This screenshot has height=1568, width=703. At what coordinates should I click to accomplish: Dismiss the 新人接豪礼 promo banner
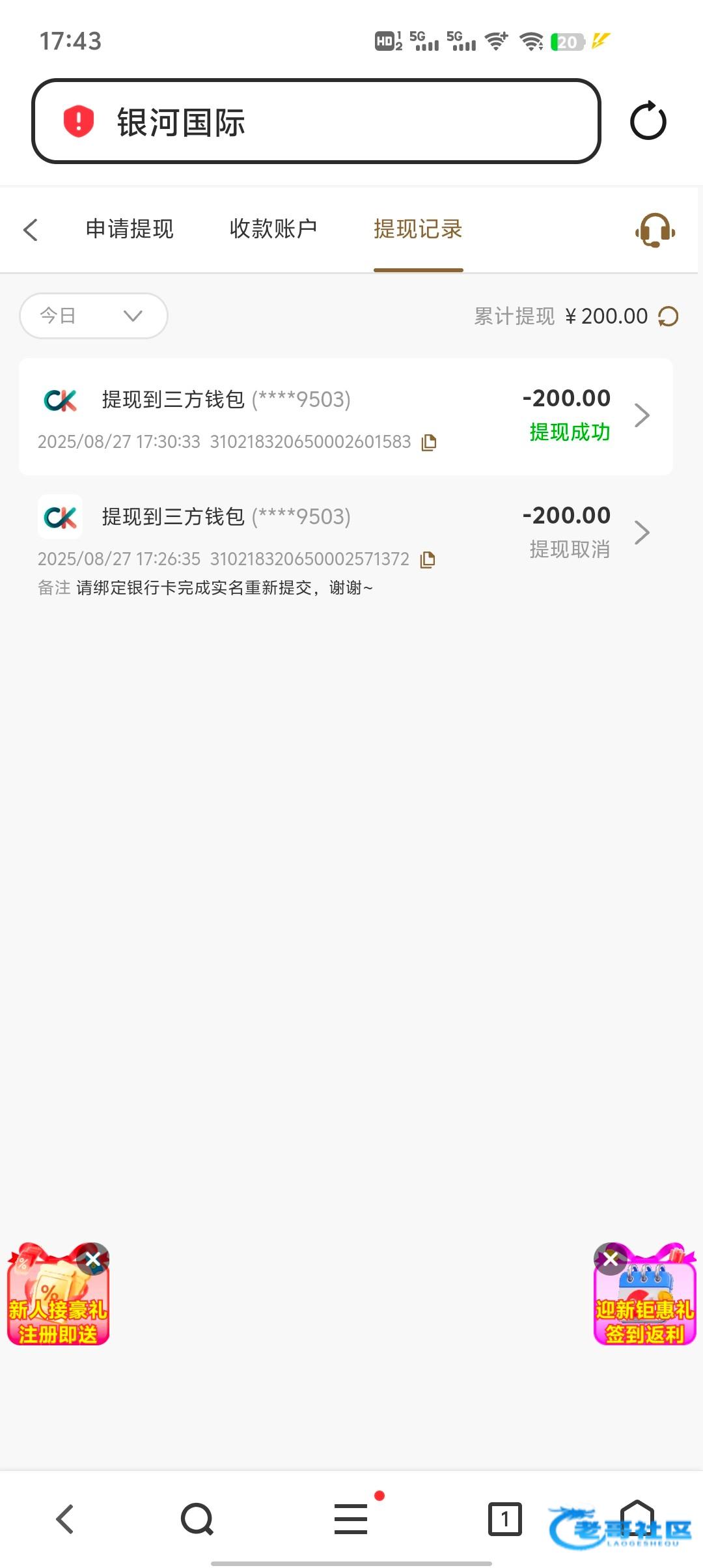tap(93, 1260)
